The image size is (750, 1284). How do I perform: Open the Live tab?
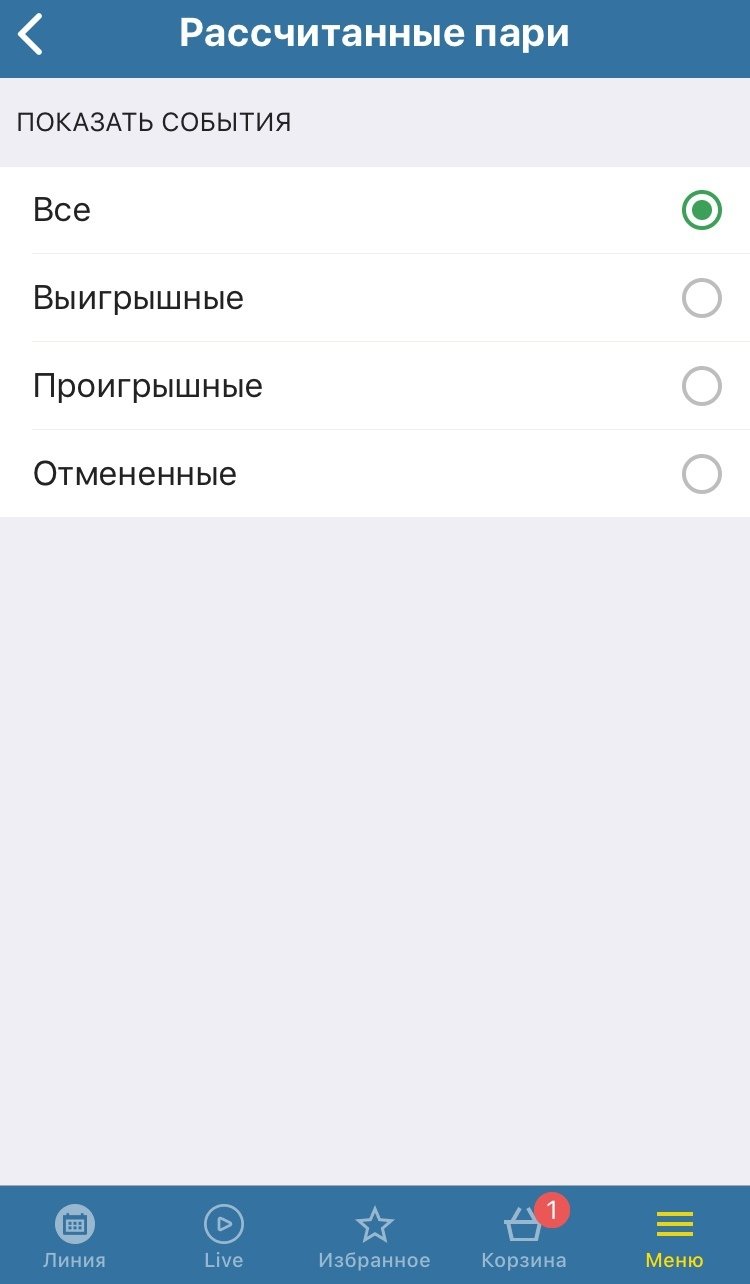tap(224, 1236)
